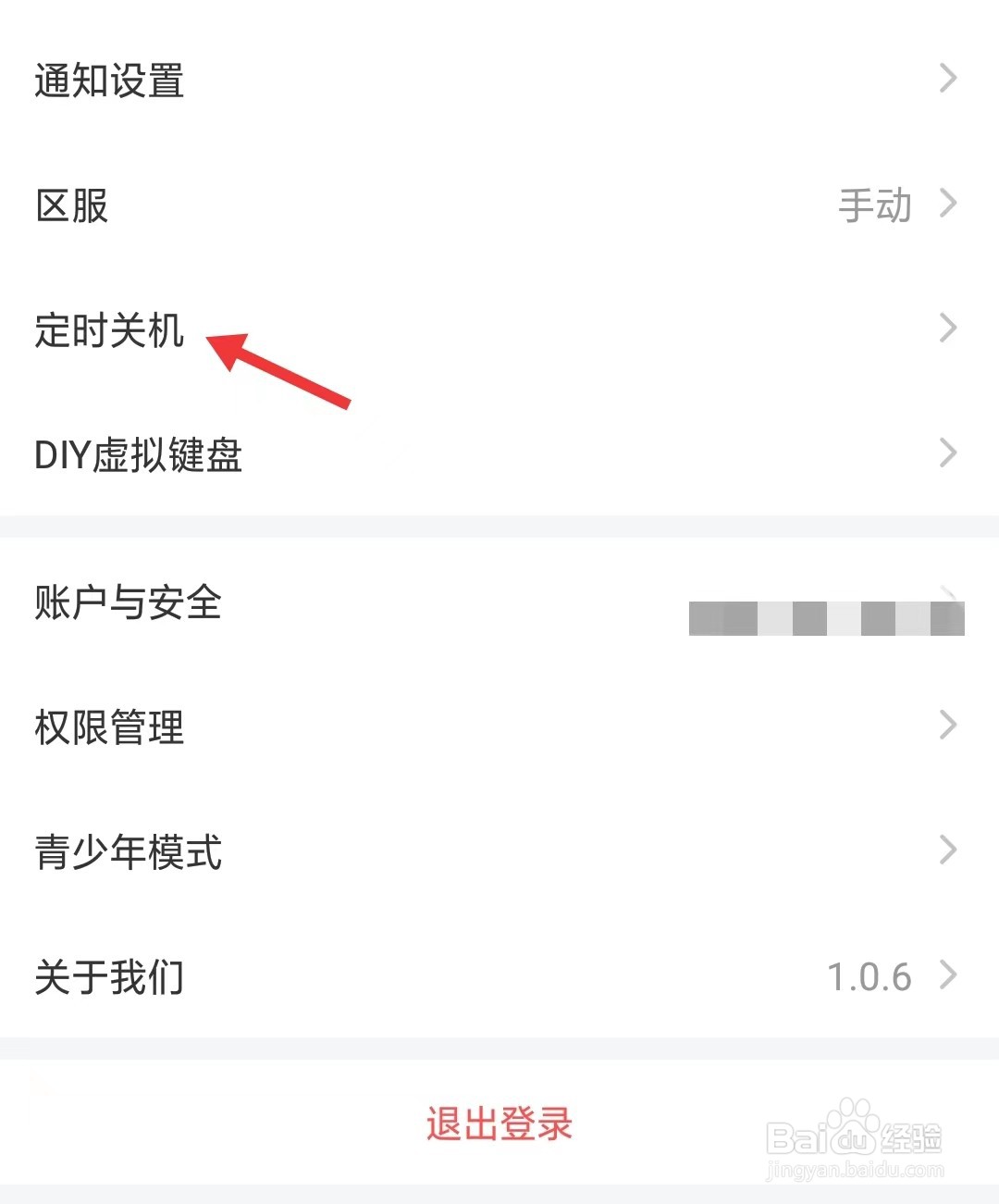This screenshot has width=999, height=1204.
Task: Click the chevron next to 权限管理
Action: tap(947, 725)
